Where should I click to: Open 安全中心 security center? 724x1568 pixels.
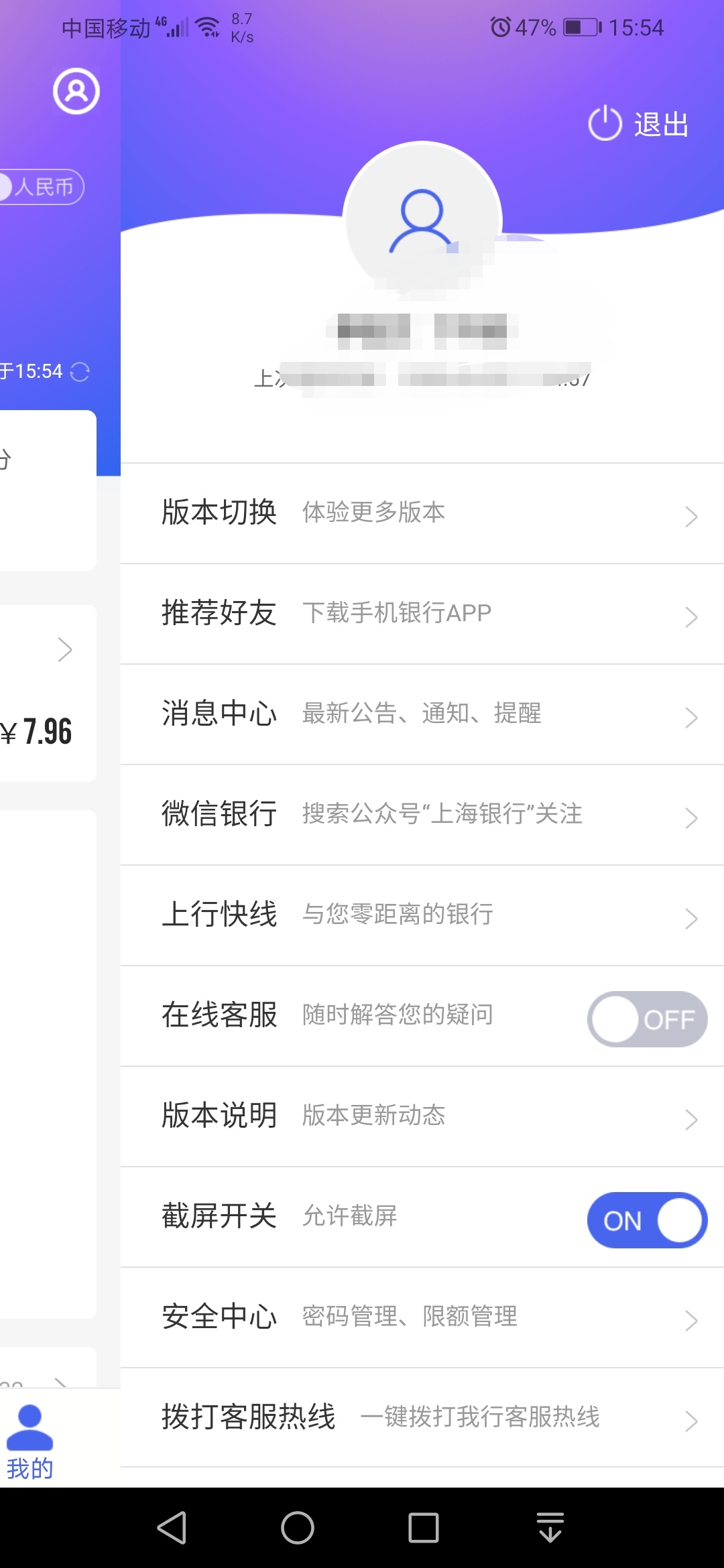coord(422,1317)
